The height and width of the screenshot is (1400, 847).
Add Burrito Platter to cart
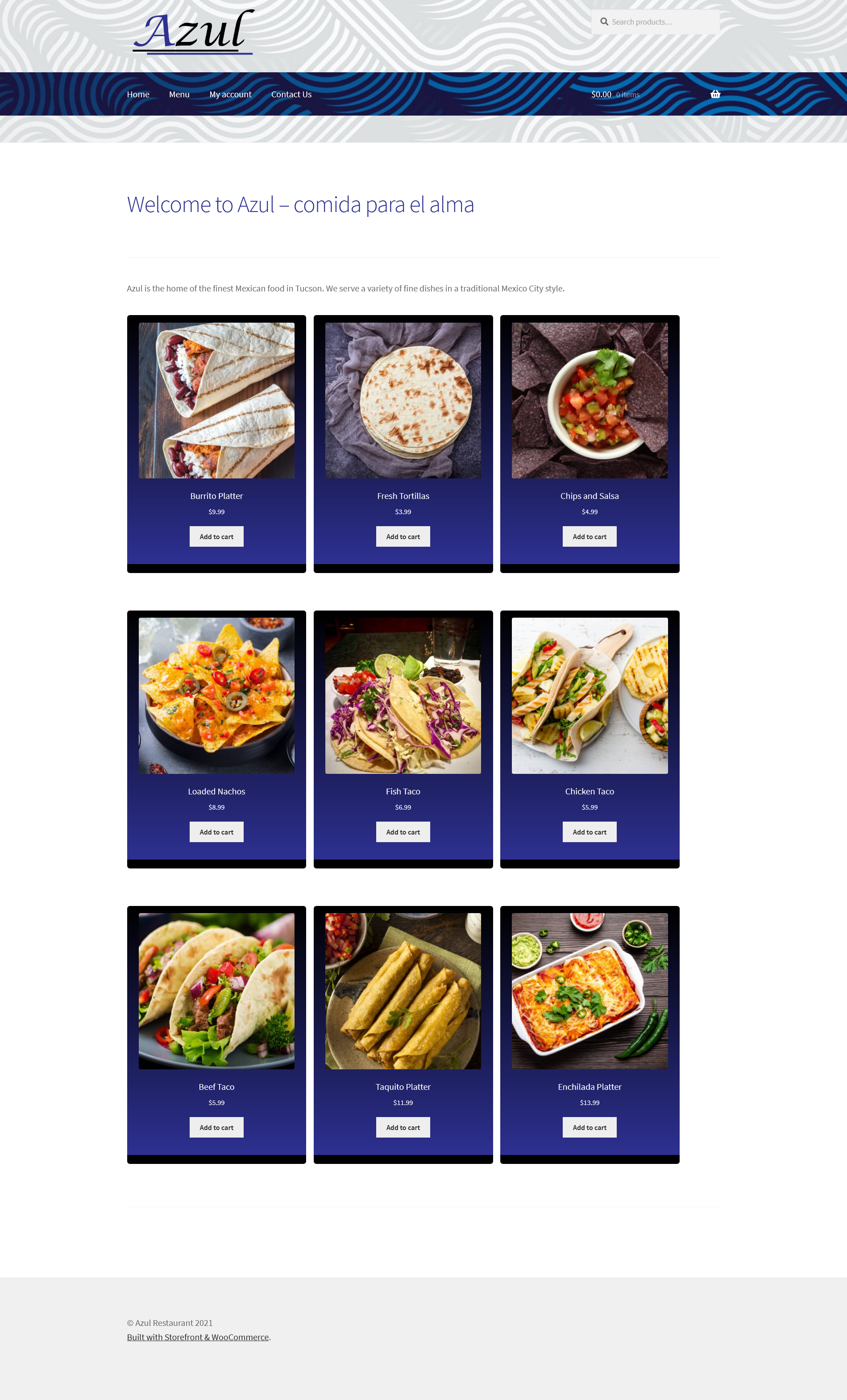coord(216,536)
